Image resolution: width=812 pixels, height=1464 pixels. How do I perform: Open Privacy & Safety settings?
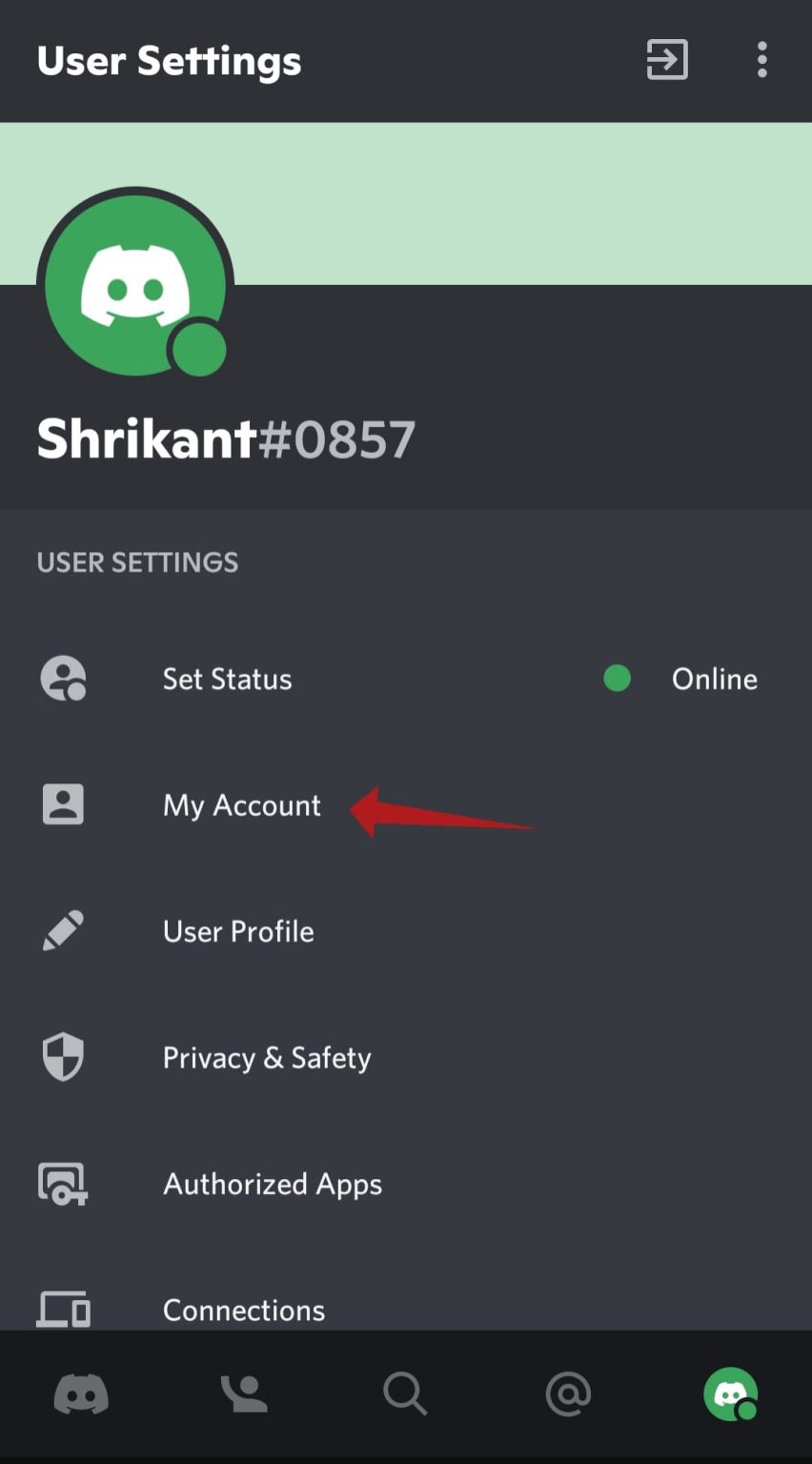(x=406, y=1058)
